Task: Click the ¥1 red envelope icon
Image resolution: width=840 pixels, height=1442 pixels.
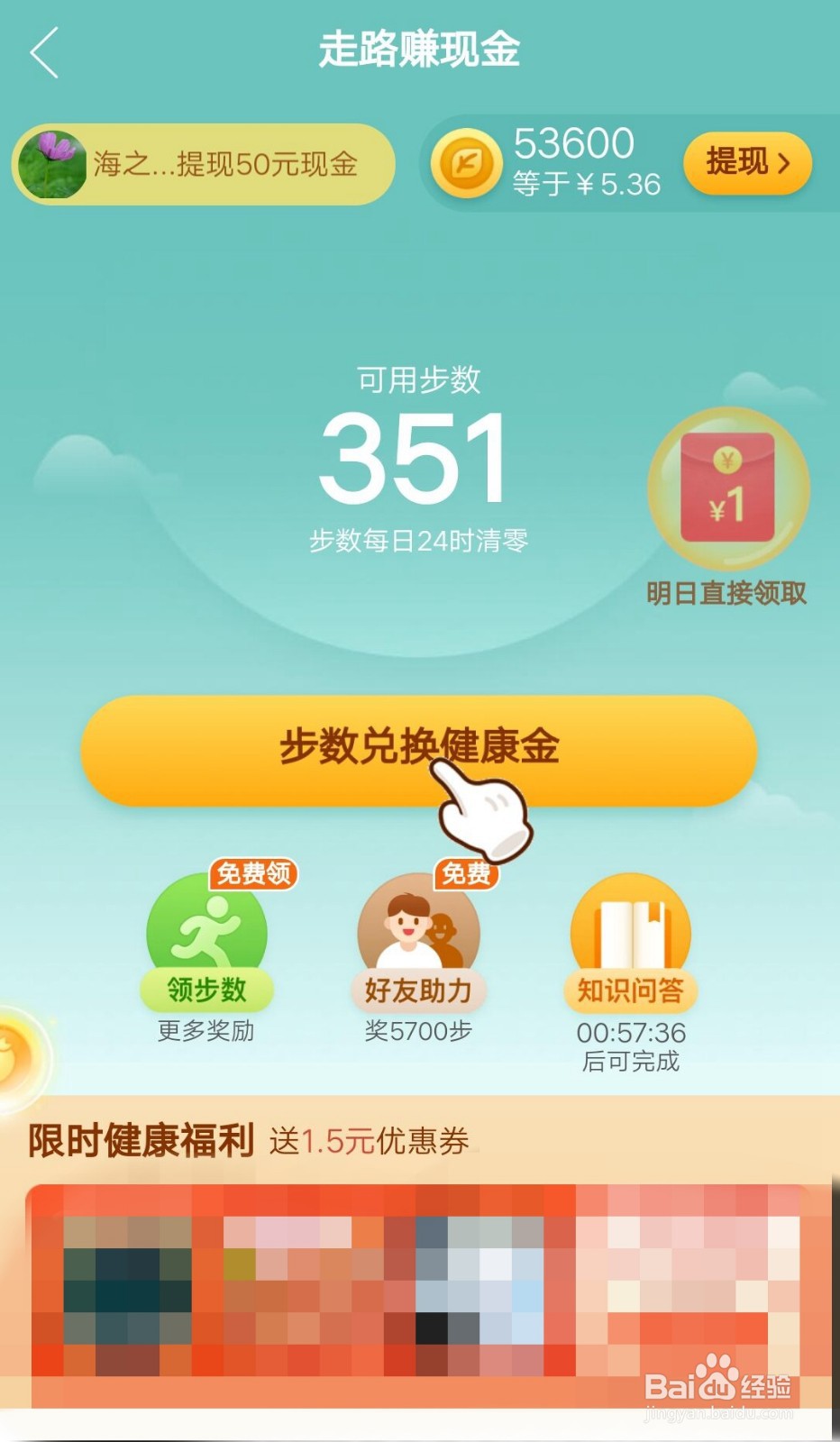Action: tap(728, 491)
